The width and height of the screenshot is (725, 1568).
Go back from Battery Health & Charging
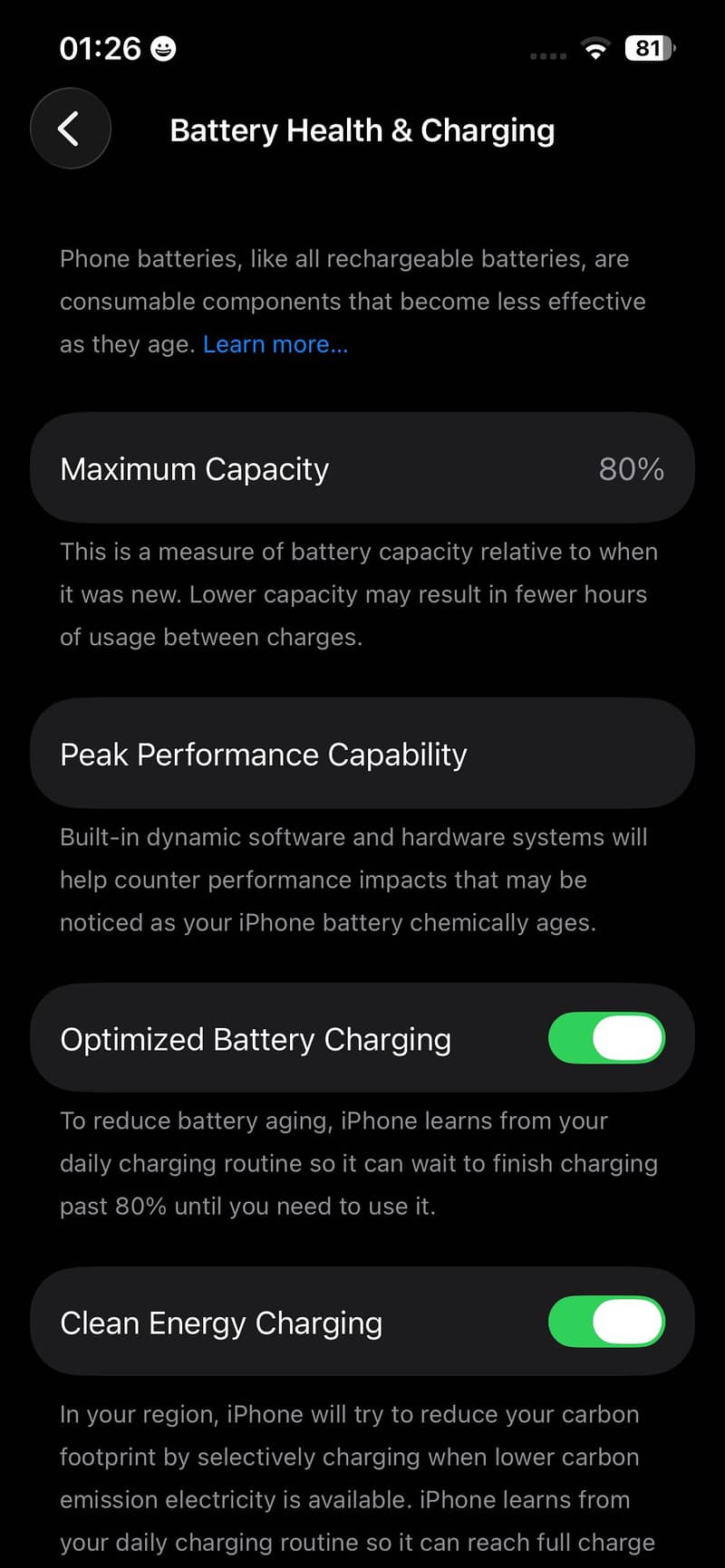coord(71,129)
